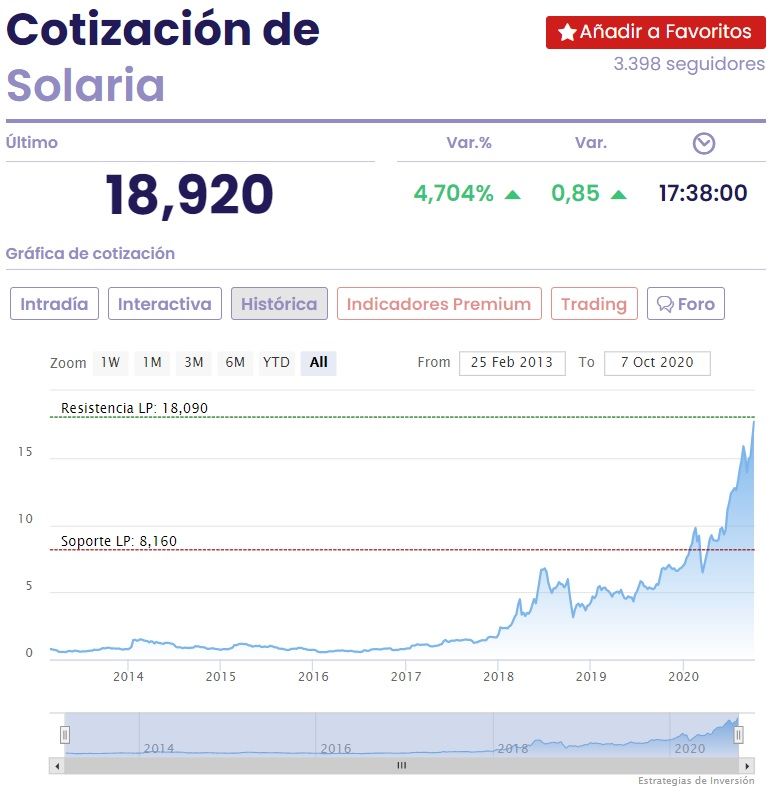Image resolution: width=771 pixels, height=793 pixels.
Task: Select the All zoom range
Action: pos(318,362)
